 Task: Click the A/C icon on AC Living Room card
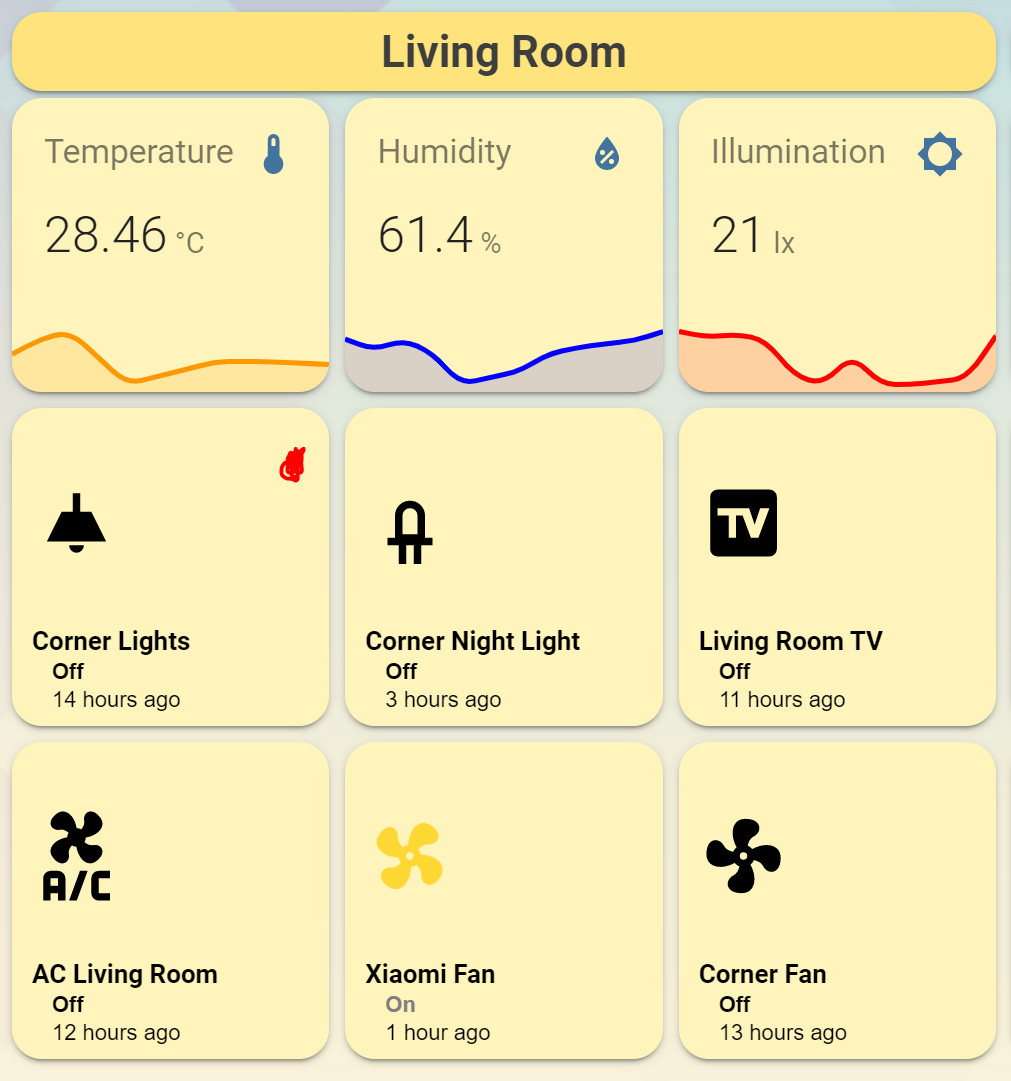(x=77, y=855)
